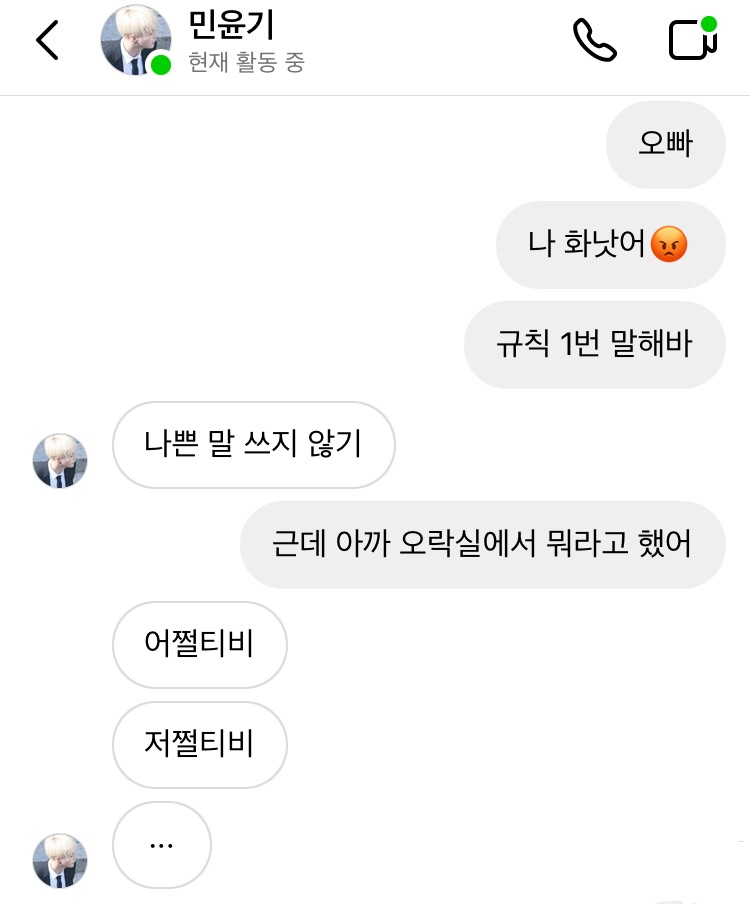Tap the '규칙 1번 말해바' message
Screen dimensions: 750x904
point(594,345)
